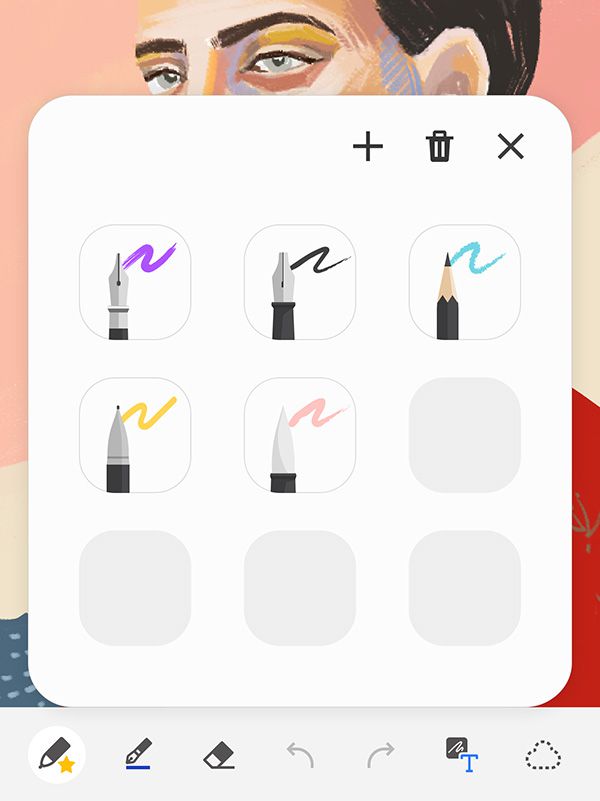The image size is (600, 801).
Task: Pick the pink brush
Action: pyautogui.click(x=300, y=435)
